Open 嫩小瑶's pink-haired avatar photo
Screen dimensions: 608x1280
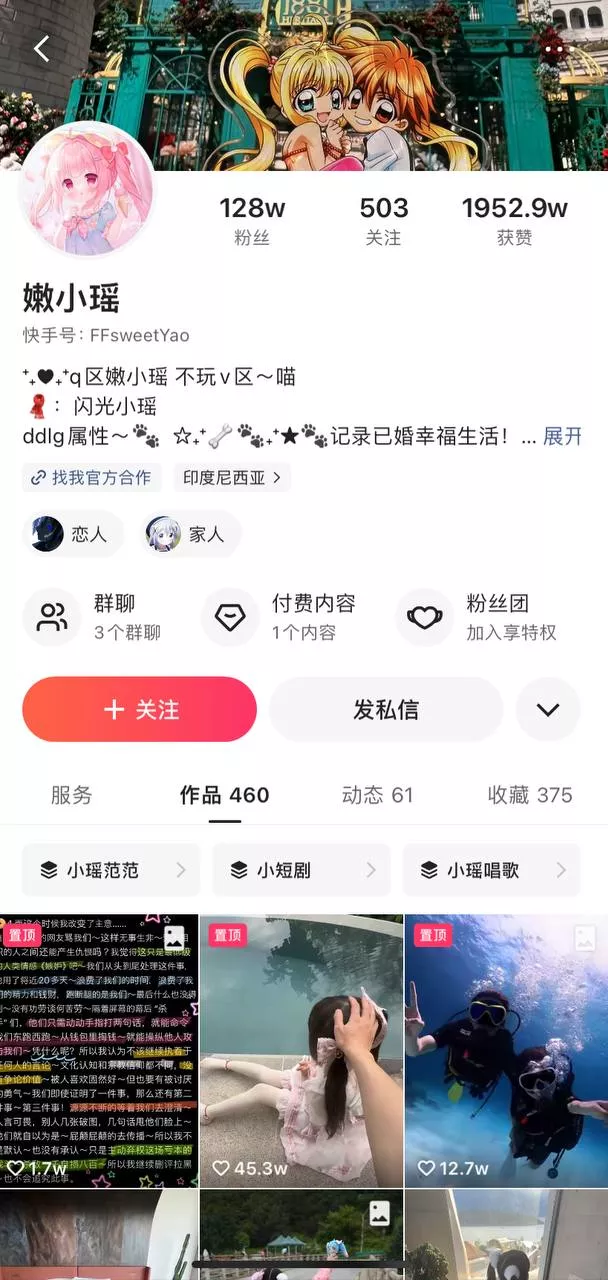click(89, 191)
